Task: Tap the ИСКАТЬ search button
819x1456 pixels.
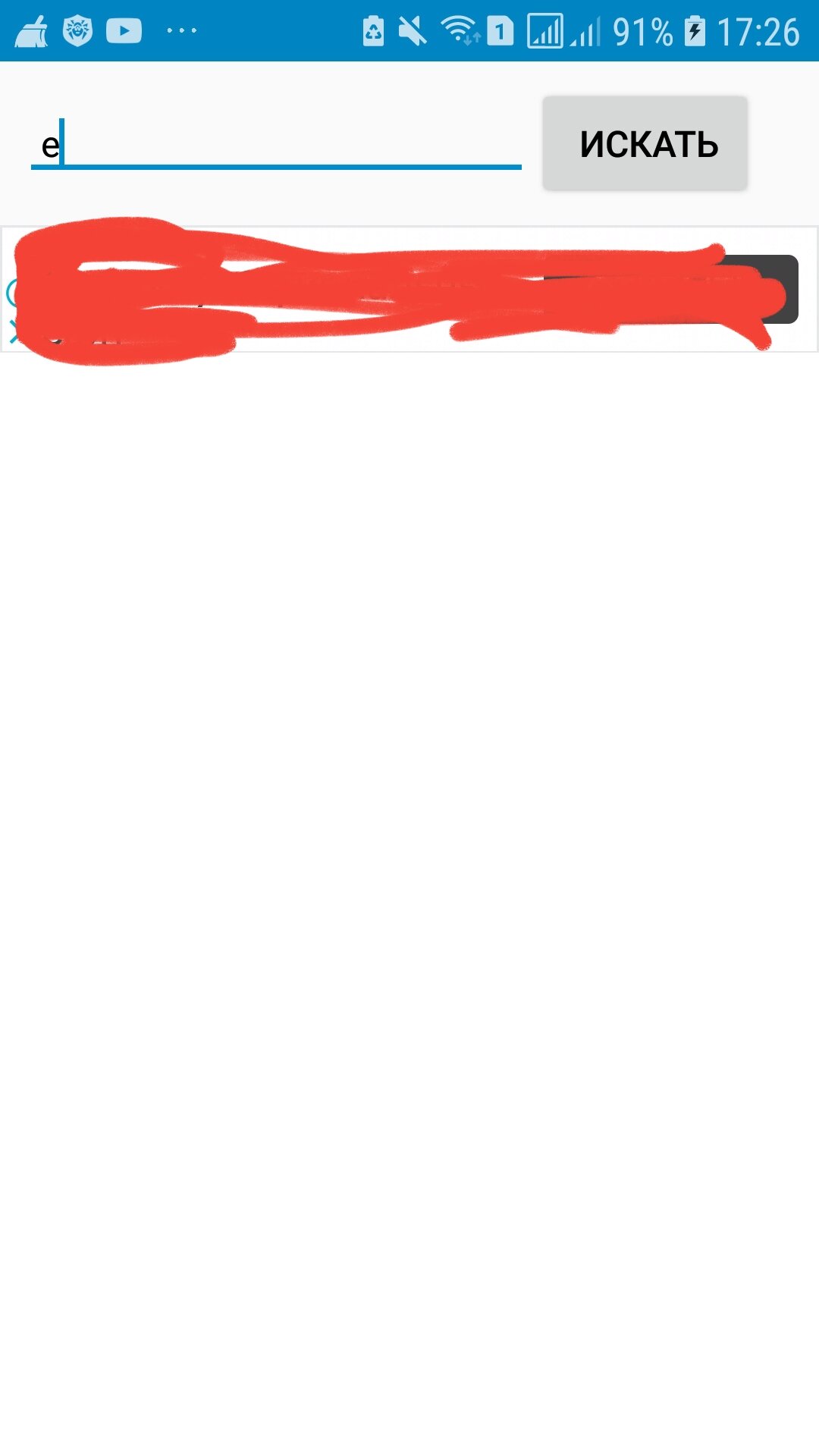Action: [x=645, y=143]
